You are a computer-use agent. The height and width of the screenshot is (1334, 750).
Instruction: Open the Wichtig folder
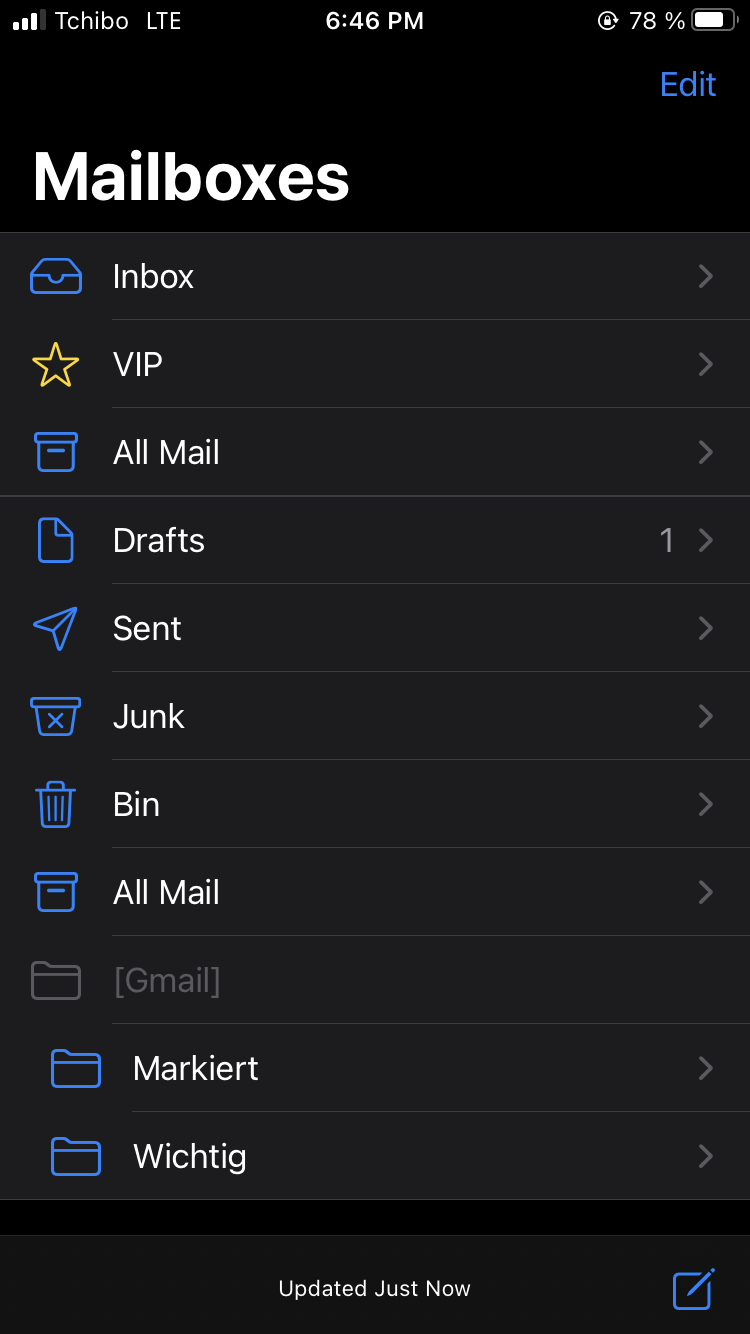click(375, 1156)
